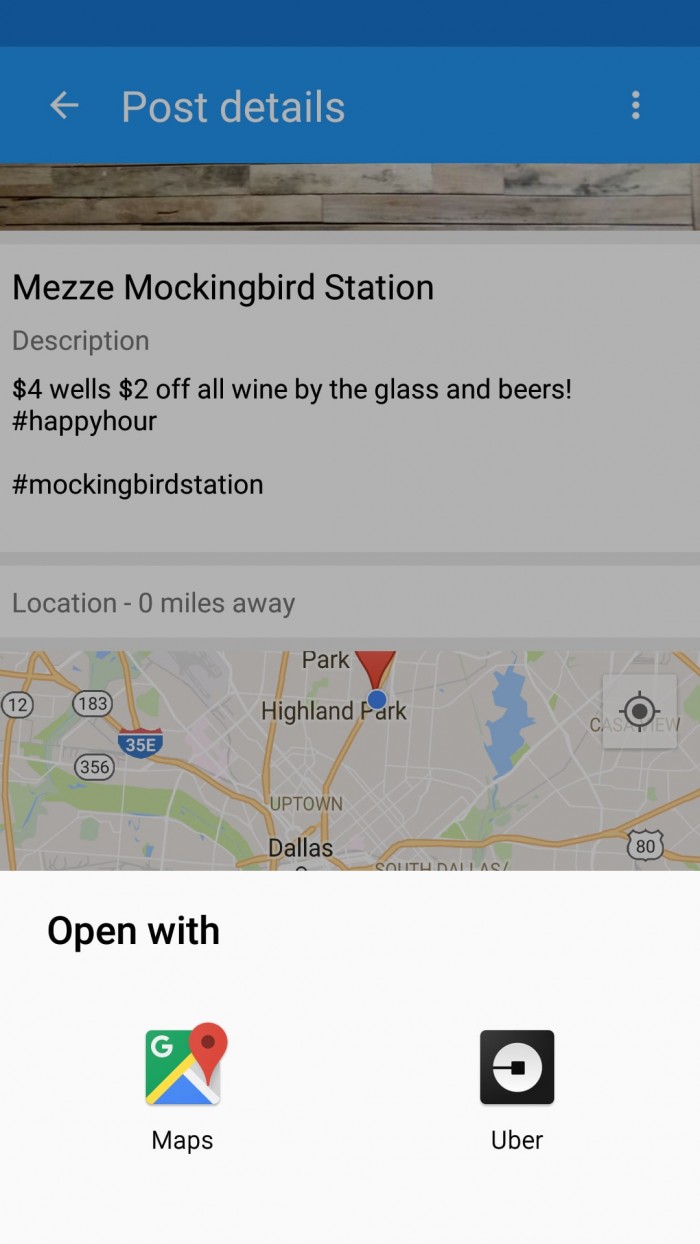Choose Uber to open the location
The height and width of the screenshot is (1244, 700).
click(x=517, y=1087)
